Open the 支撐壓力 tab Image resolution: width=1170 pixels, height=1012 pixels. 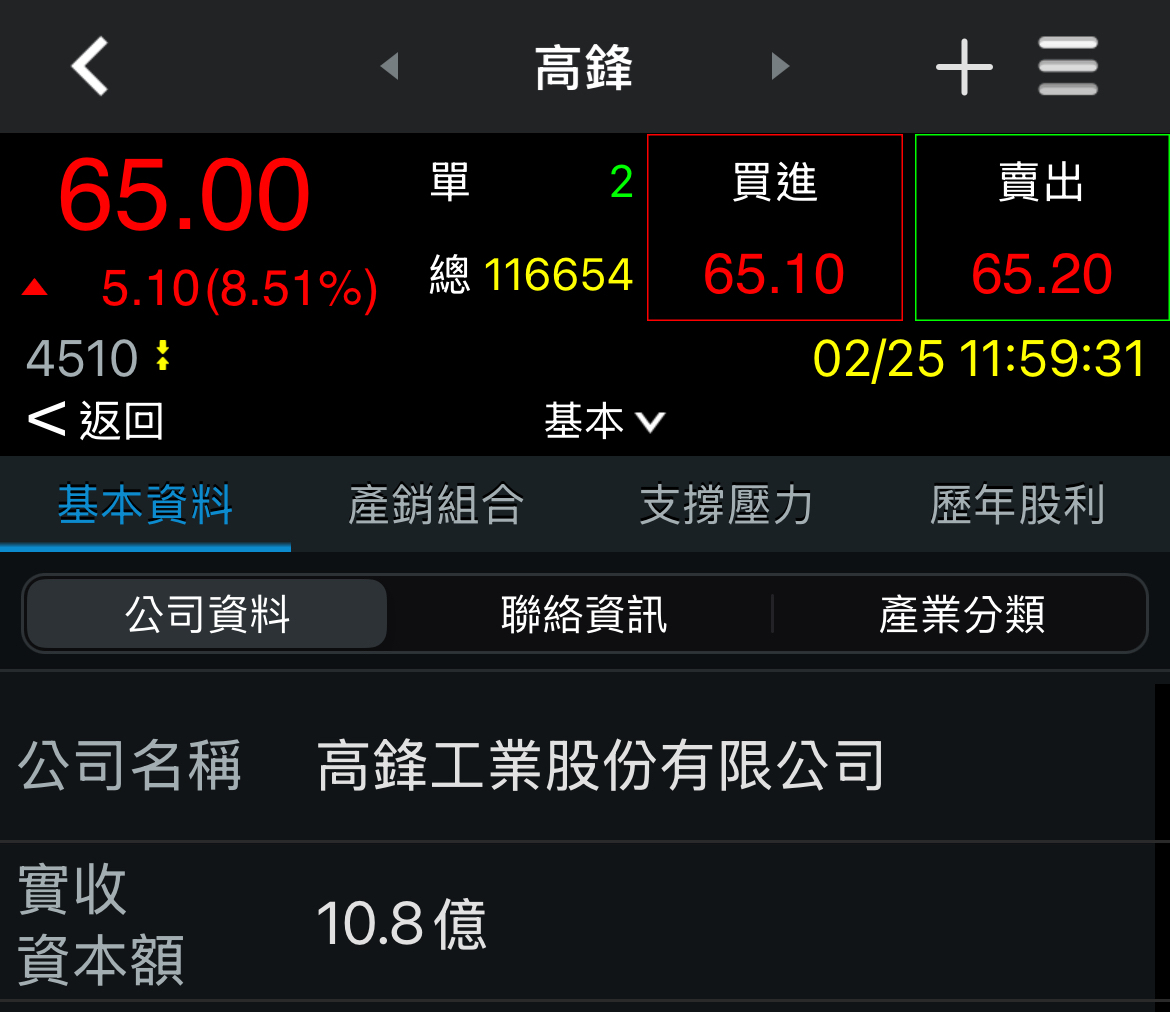726,505
